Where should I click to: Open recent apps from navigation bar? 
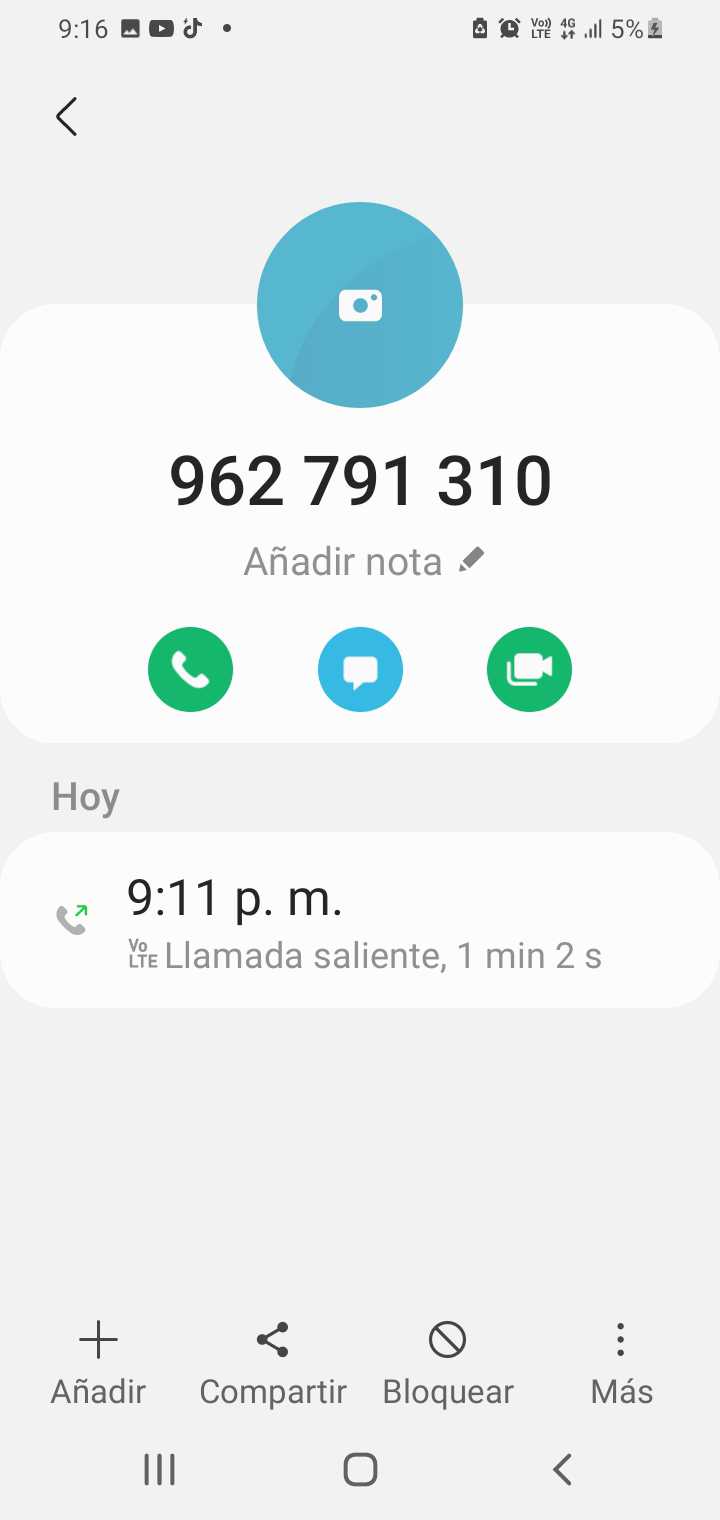[159, 1470]
